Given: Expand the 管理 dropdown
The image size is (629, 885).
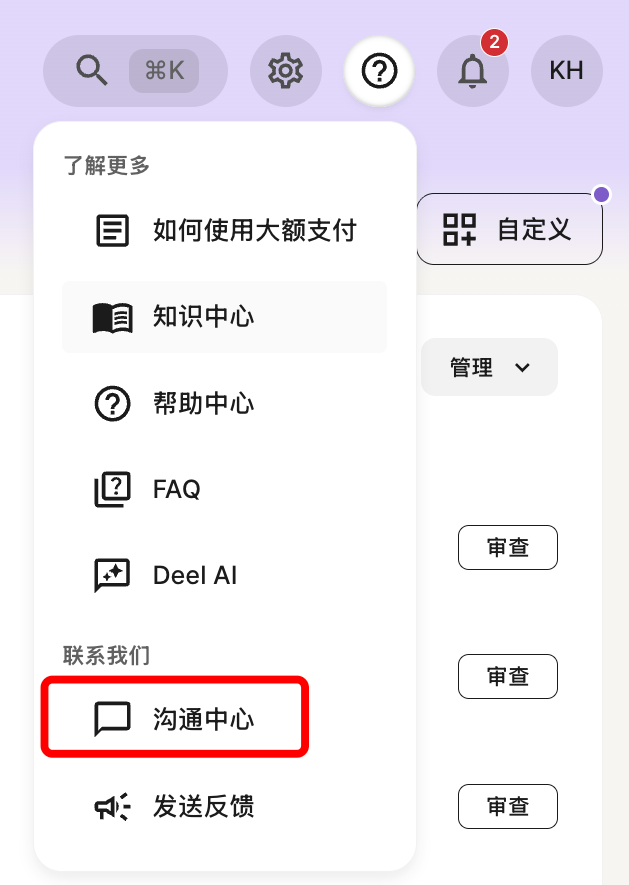Looking at the screenshot, I should tap(489, 368).
